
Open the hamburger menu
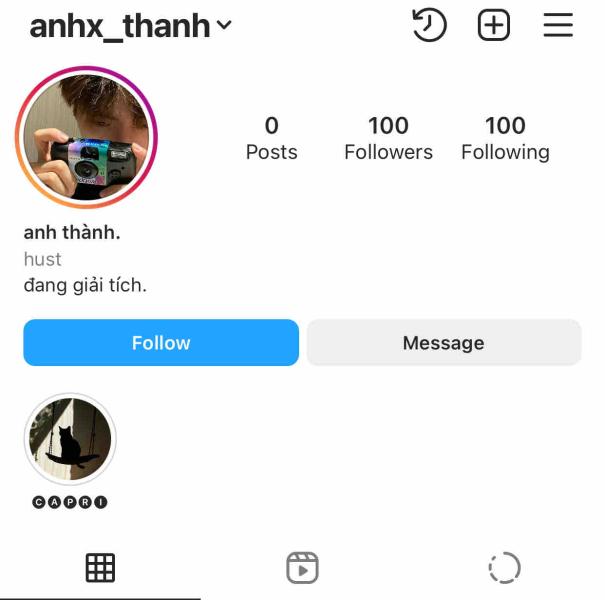tap(558, 25)
